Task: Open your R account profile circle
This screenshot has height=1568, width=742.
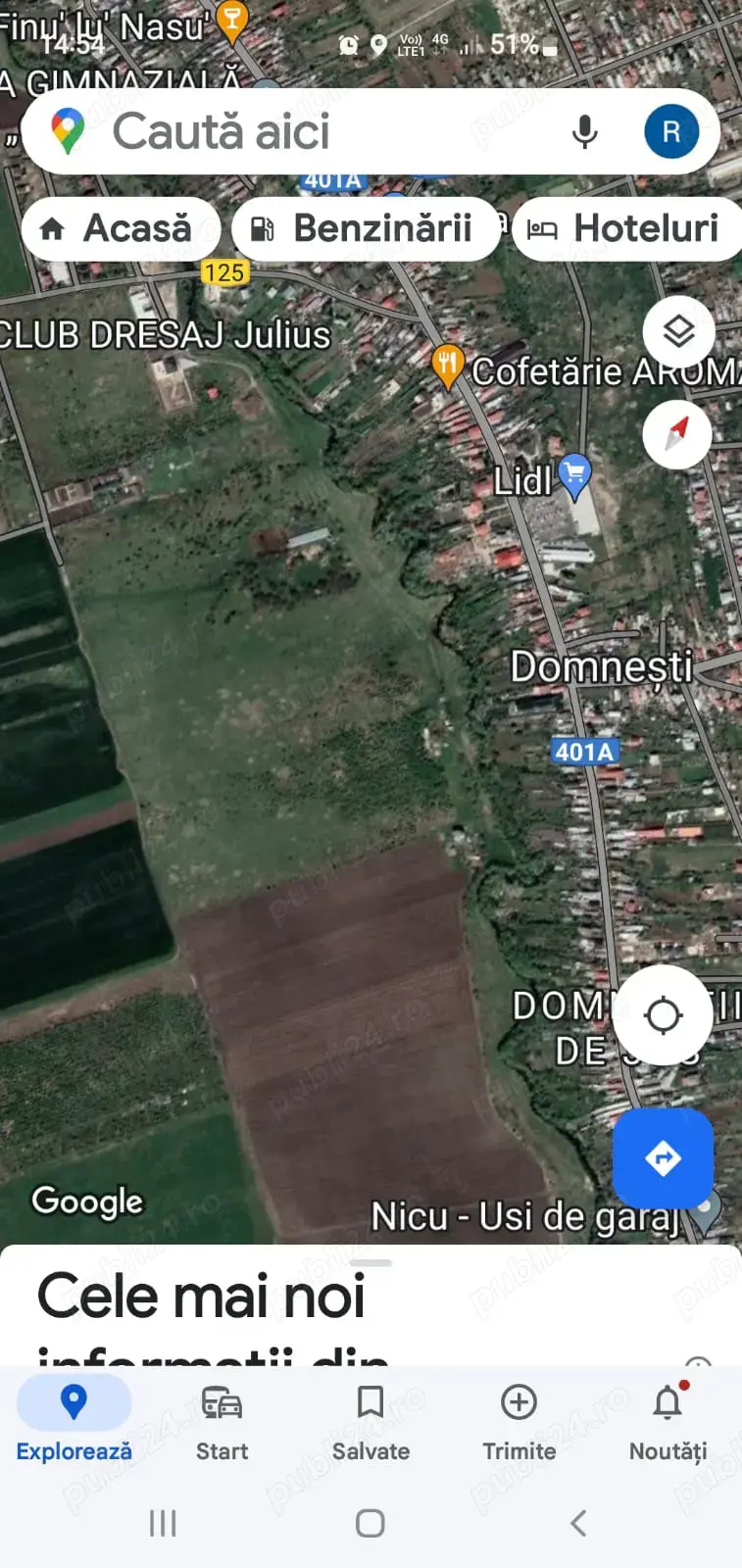Action: click(x=671, y=131)
